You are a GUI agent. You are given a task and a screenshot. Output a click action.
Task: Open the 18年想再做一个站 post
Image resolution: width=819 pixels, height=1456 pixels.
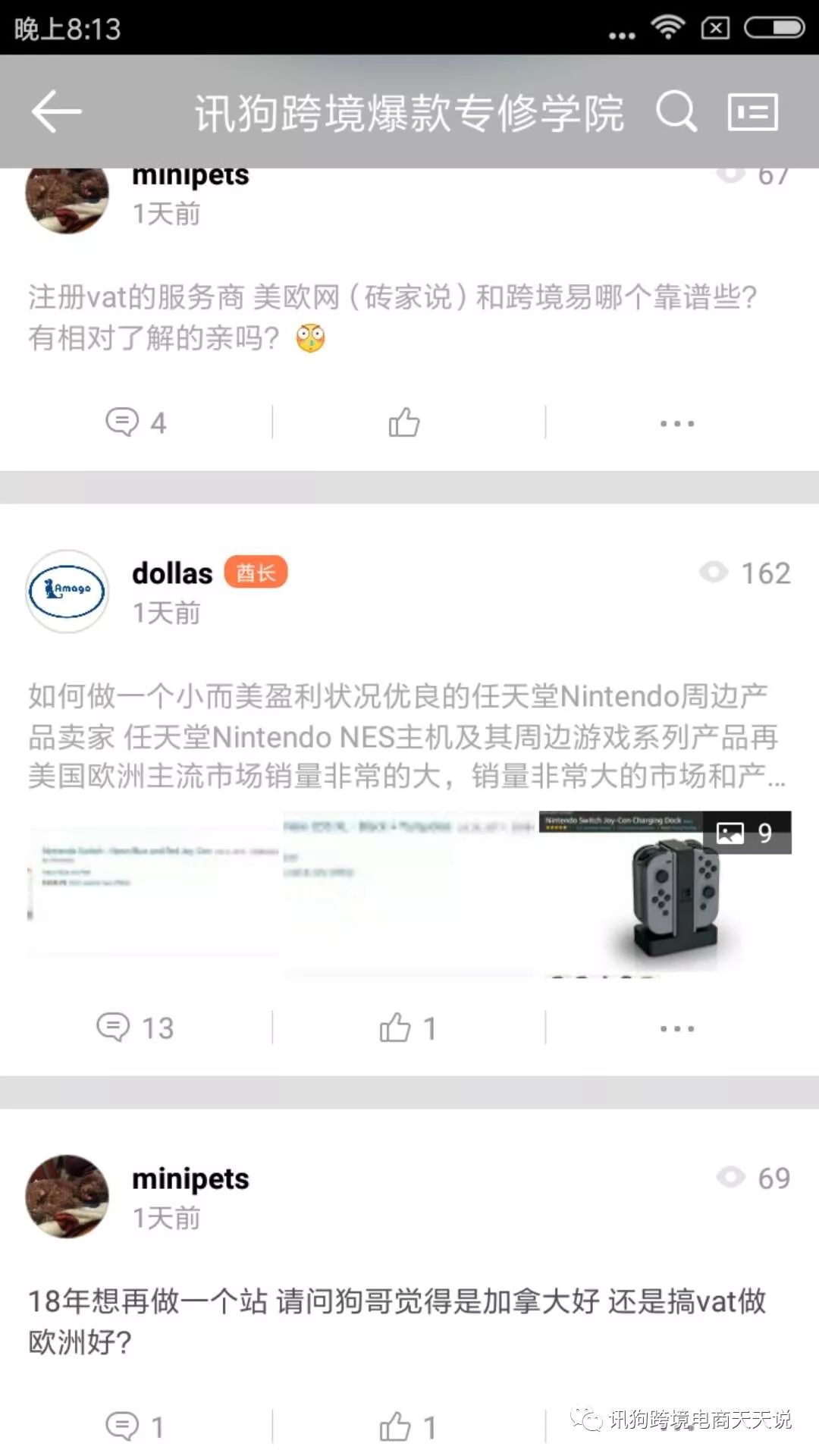(x=397, y=1321)
